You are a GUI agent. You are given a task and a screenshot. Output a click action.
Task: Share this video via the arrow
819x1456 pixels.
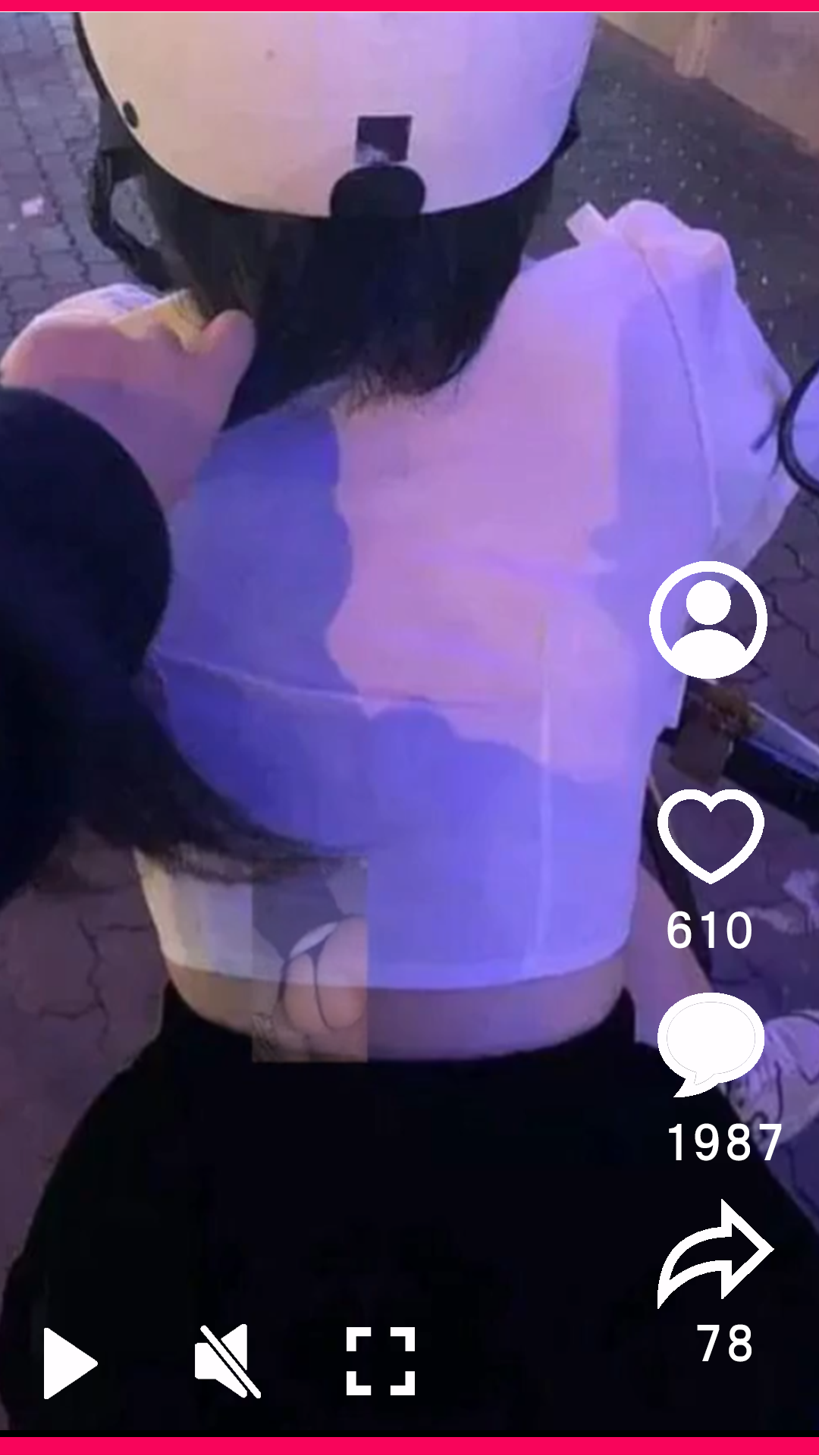click(x=714, y=1253)
